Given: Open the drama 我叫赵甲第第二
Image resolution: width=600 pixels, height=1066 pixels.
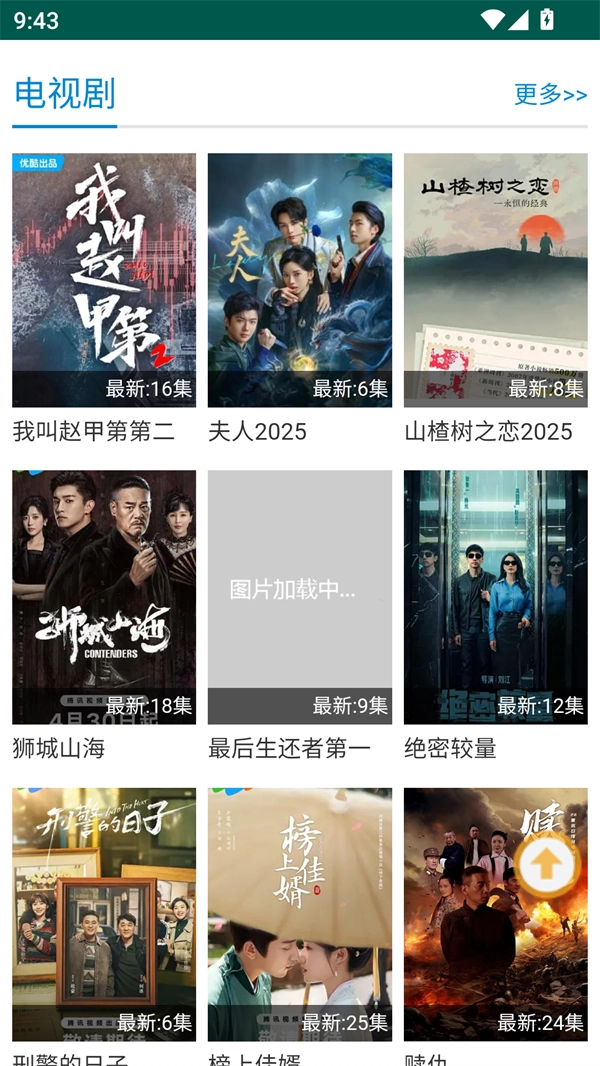Looking at the screenshot, I should pos(104,280).
